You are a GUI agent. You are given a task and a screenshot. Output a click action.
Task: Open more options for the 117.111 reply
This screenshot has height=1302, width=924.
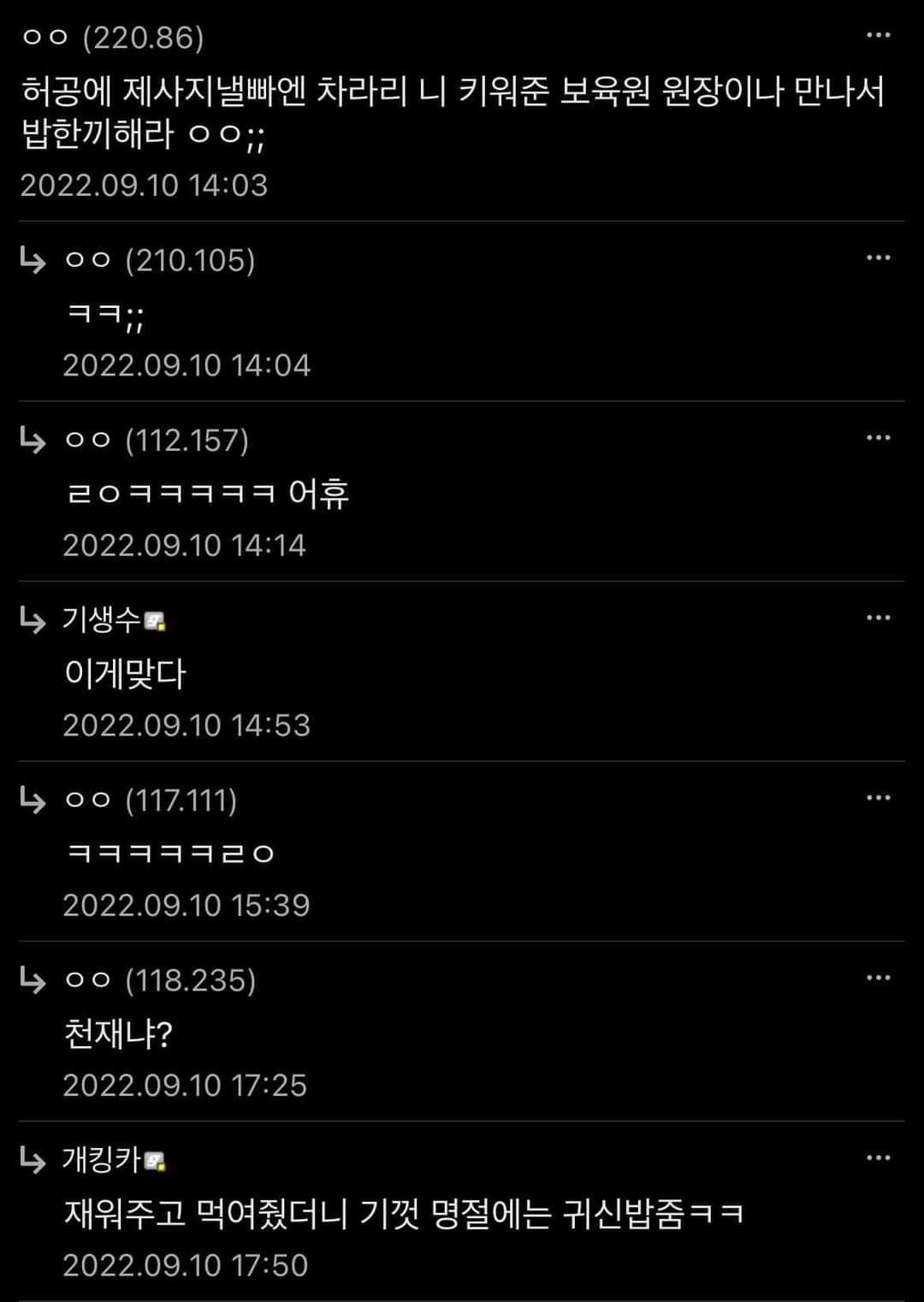tap(879, 797)
